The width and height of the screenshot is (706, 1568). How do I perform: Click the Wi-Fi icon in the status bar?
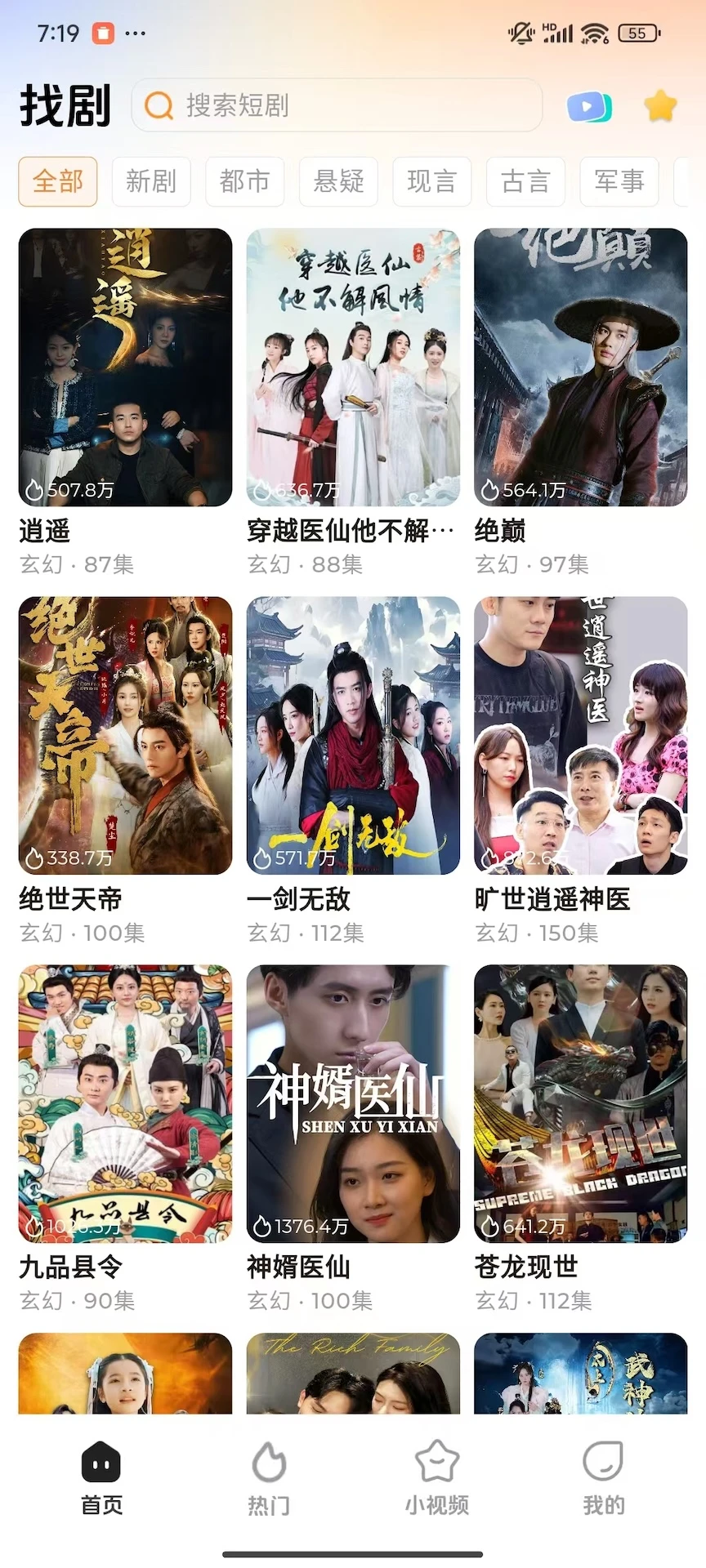(596, 33)
